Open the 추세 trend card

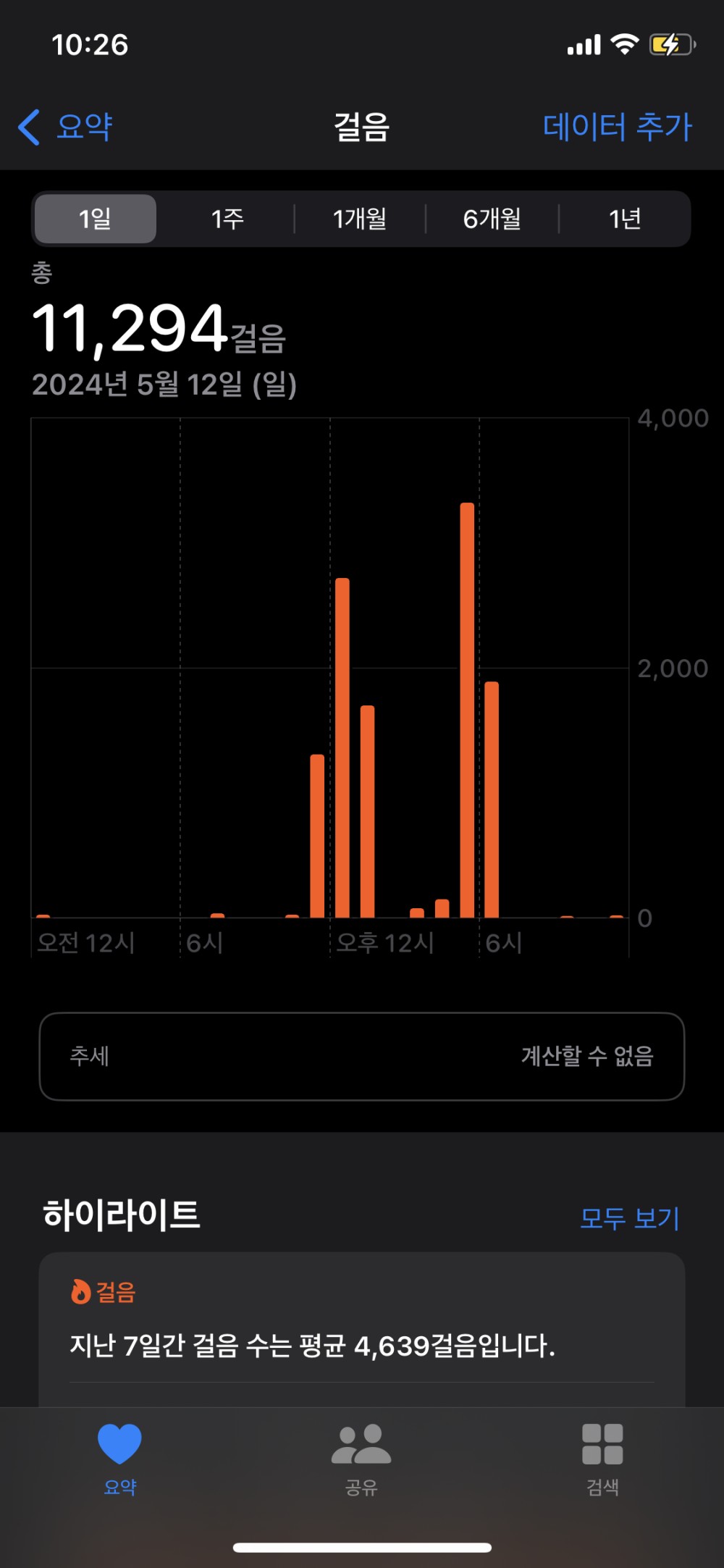(x=362, y=1056)
